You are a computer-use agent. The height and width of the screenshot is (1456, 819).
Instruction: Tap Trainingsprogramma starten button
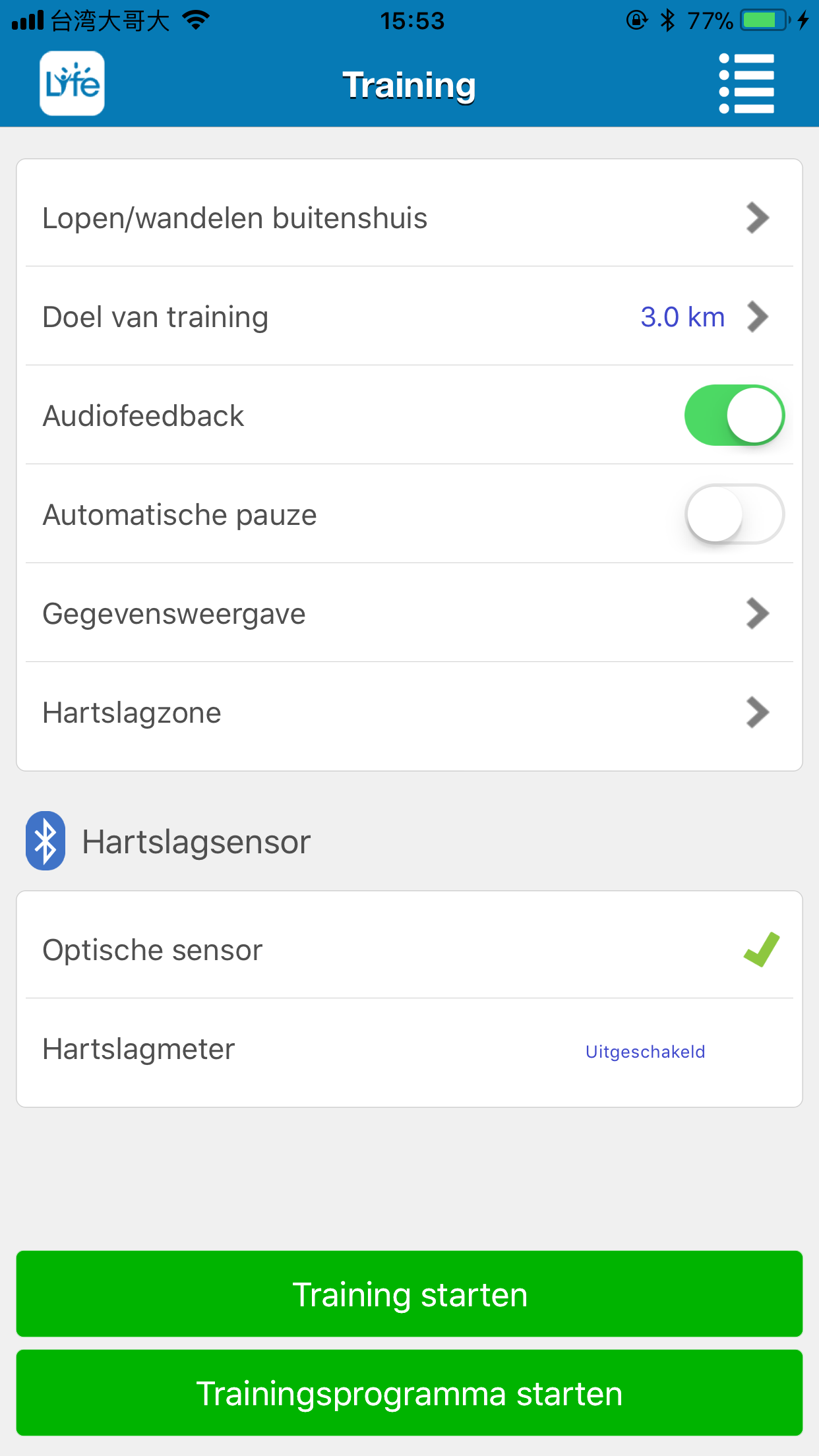[x=409, y=1393]
